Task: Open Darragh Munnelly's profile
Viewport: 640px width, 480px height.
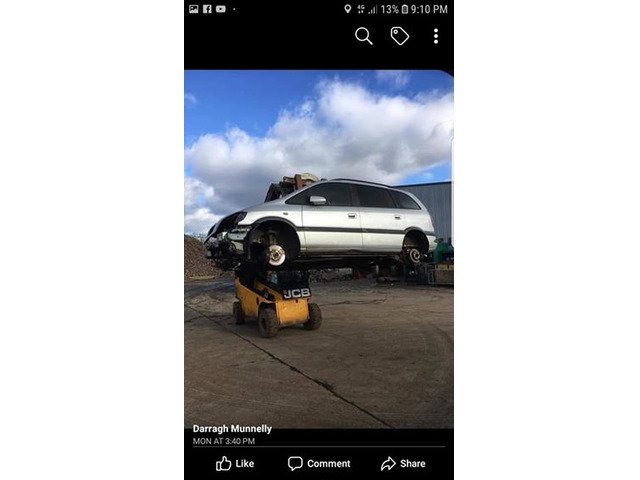Action: tap(231, 428)
